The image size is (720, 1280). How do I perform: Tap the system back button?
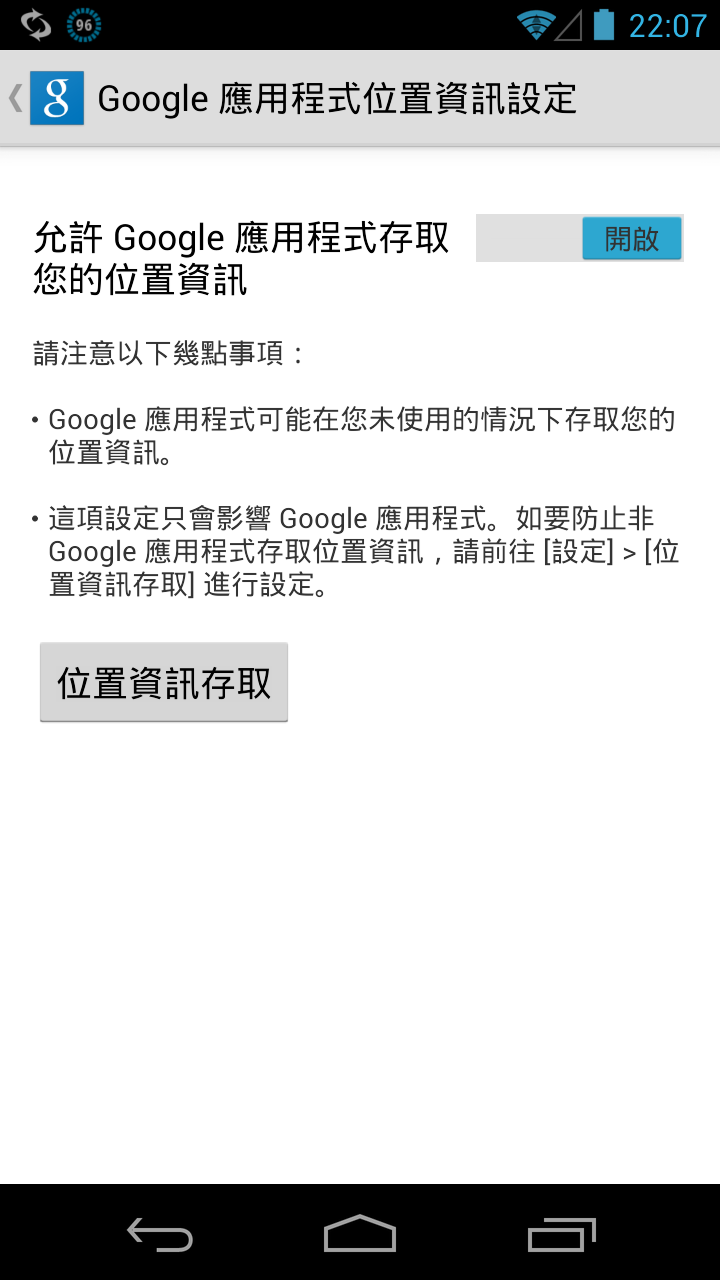click(160, 1235)
